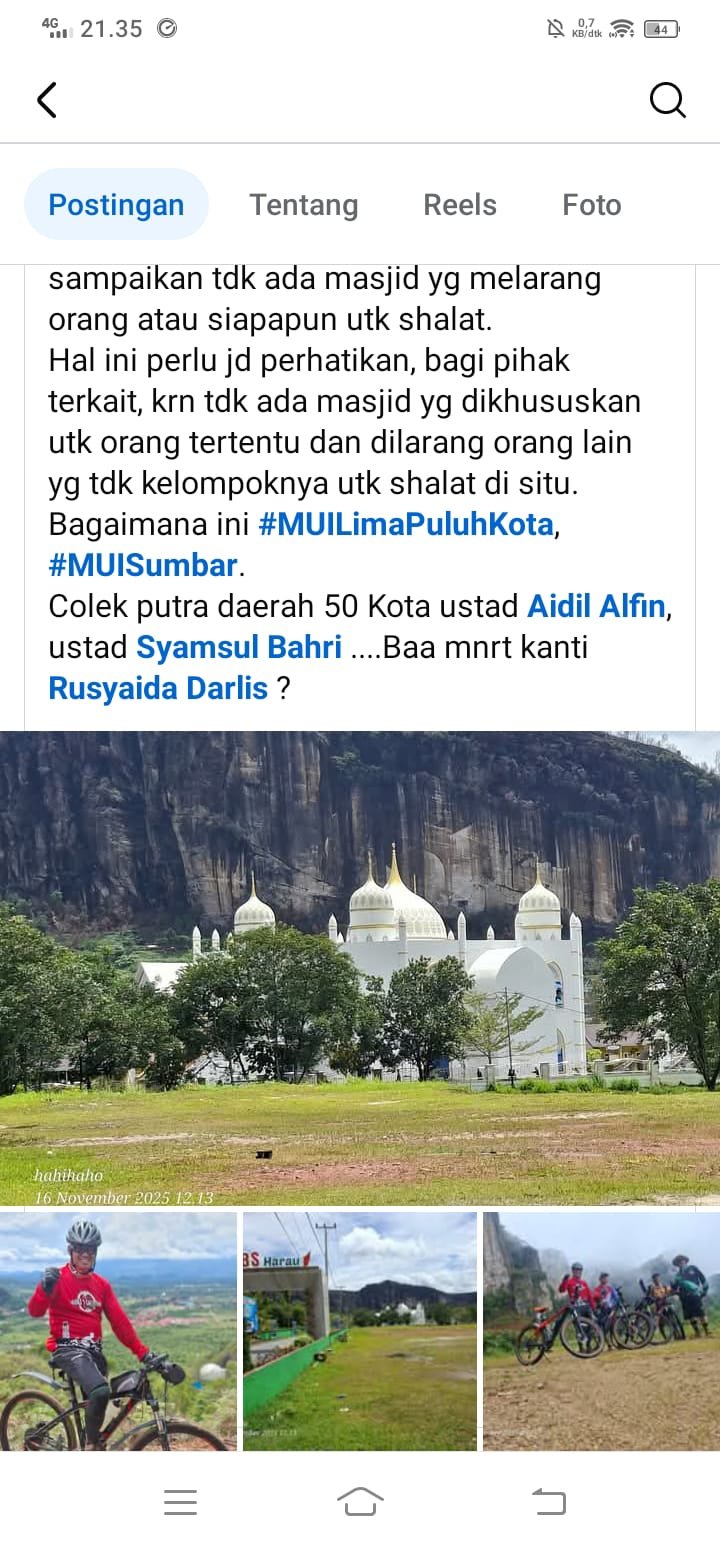Screen dimensions: 720x1544
Task: Open the Harau green field photo
Action: pos(360,1330)
